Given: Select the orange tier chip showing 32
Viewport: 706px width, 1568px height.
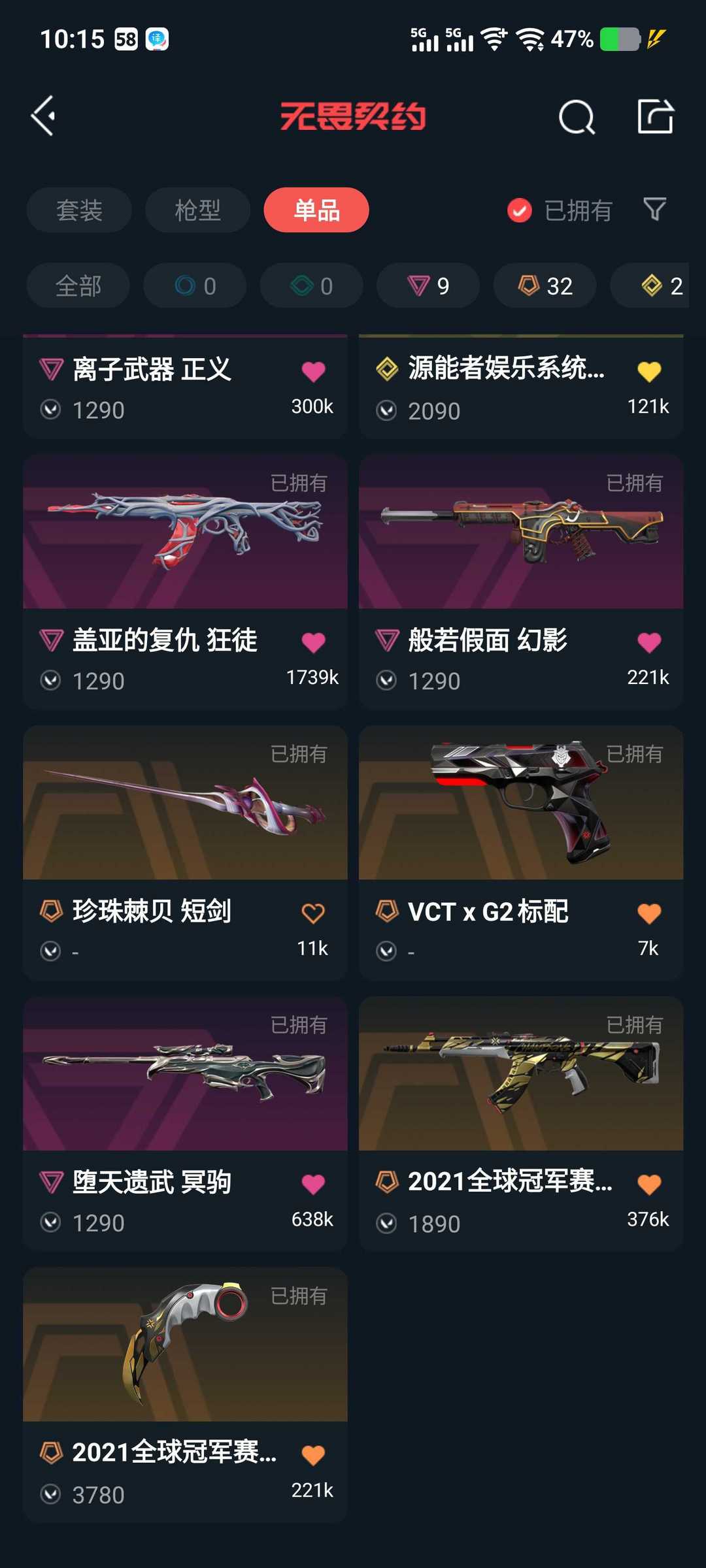Looking at the screenshot, I should (x=545, y=286).
